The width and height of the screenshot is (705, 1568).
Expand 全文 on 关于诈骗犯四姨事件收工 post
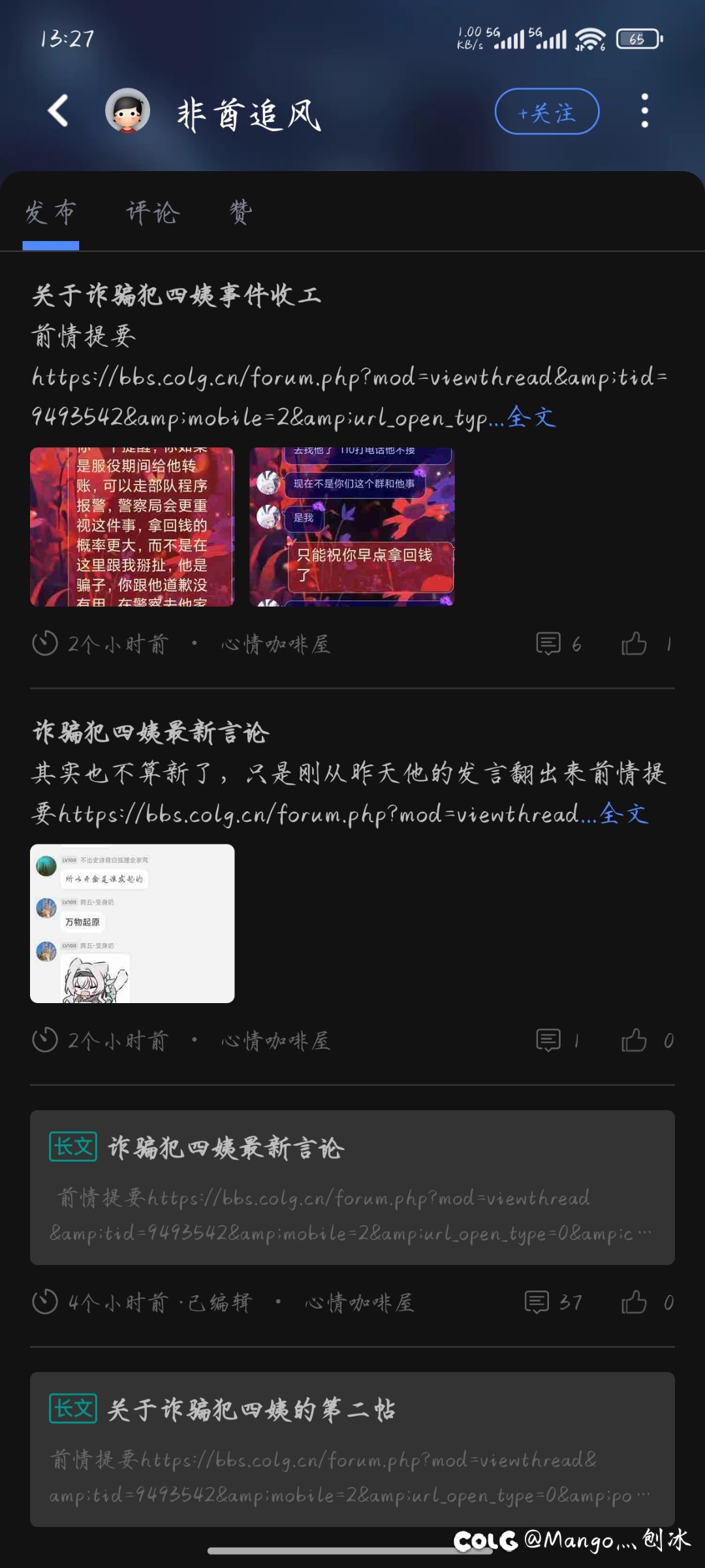531,417
